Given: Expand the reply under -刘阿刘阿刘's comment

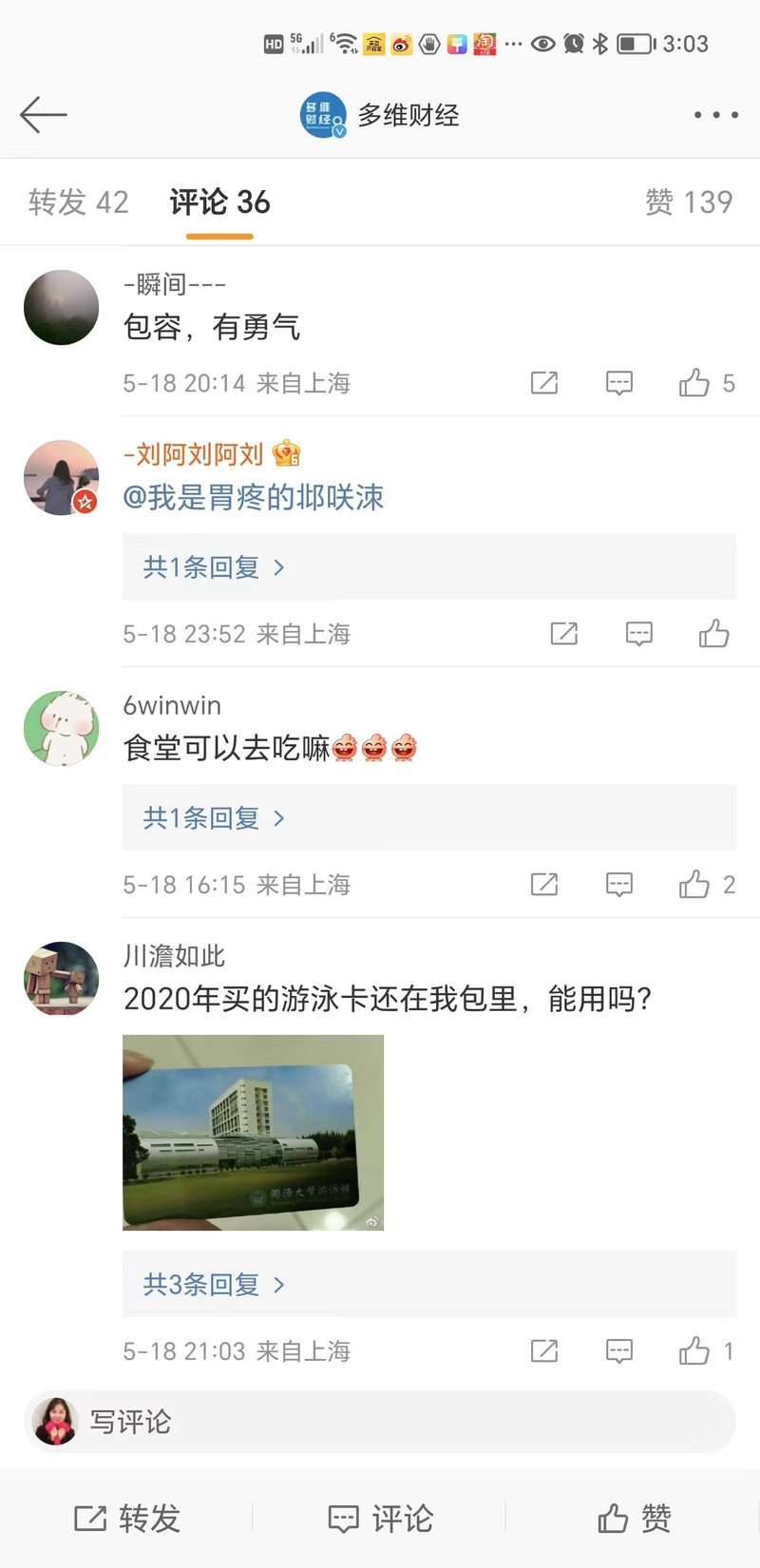Looking at the screenshot, I should coord(214,567).
